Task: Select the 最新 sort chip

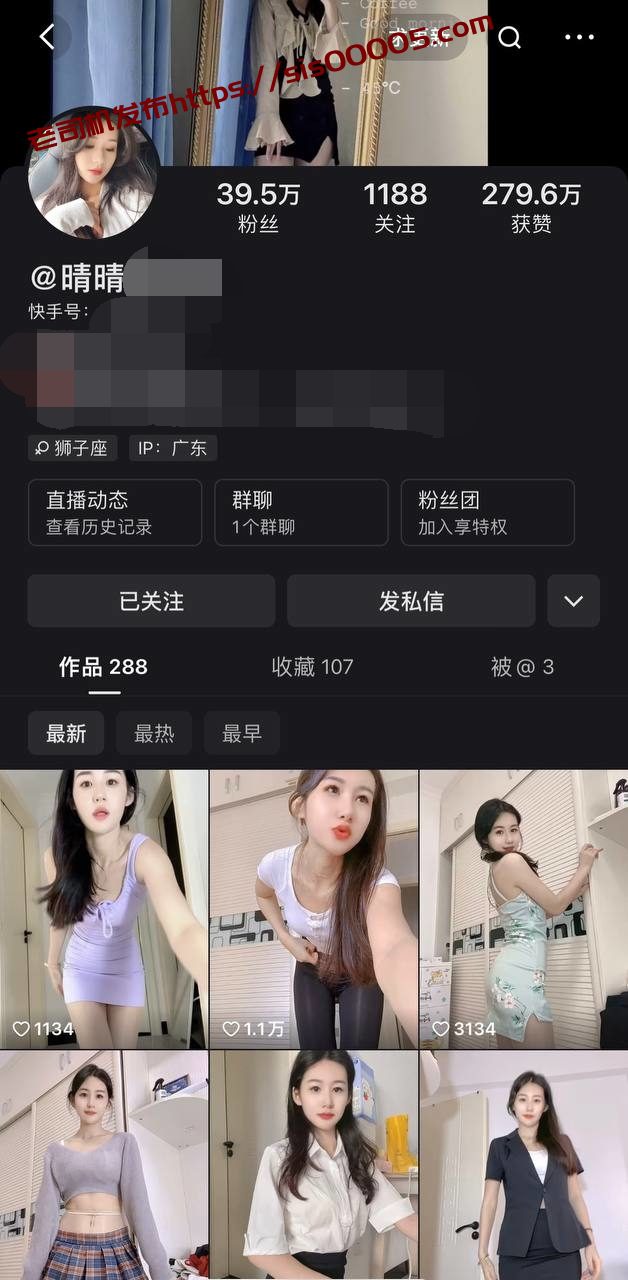Action: tap(66, 733)
